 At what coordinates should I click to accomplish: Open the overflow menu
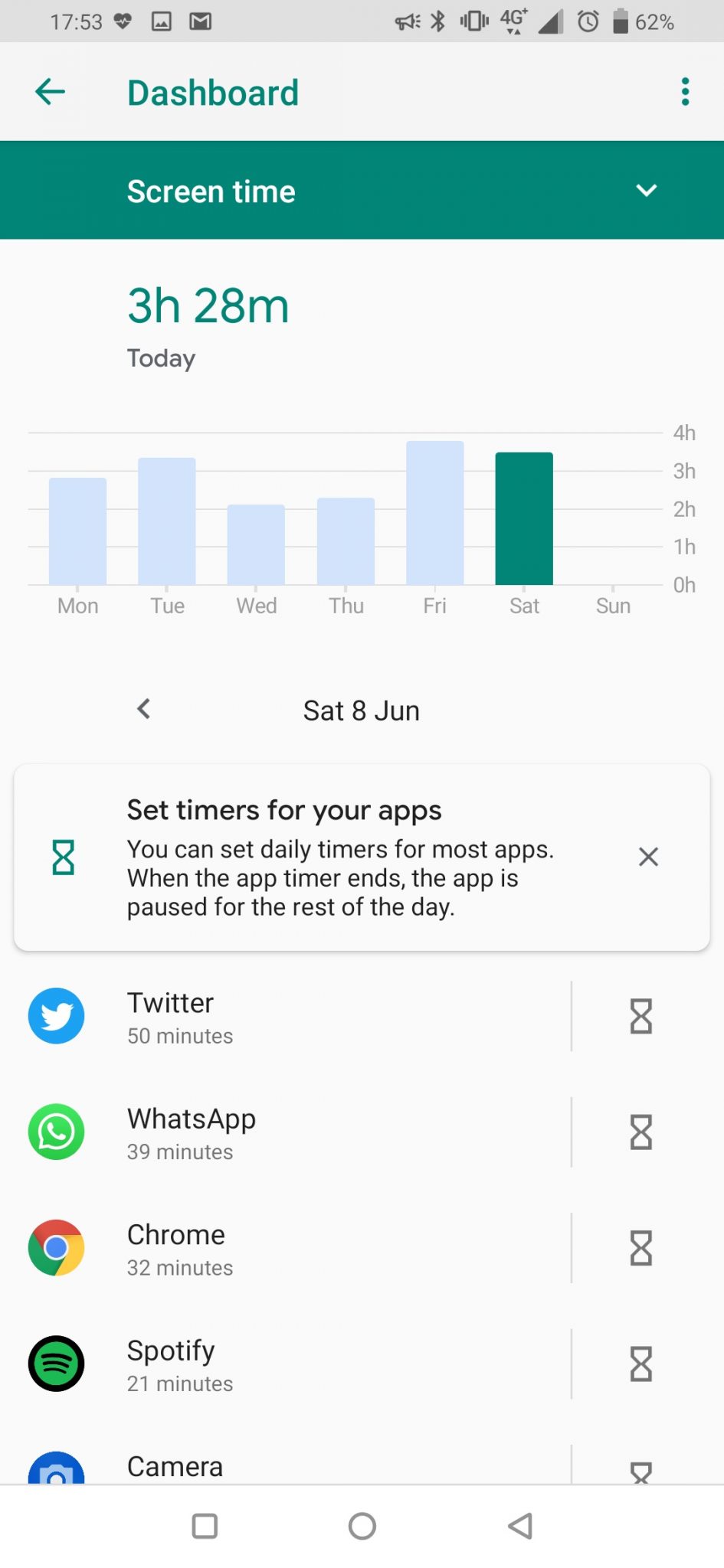[685, 92]
